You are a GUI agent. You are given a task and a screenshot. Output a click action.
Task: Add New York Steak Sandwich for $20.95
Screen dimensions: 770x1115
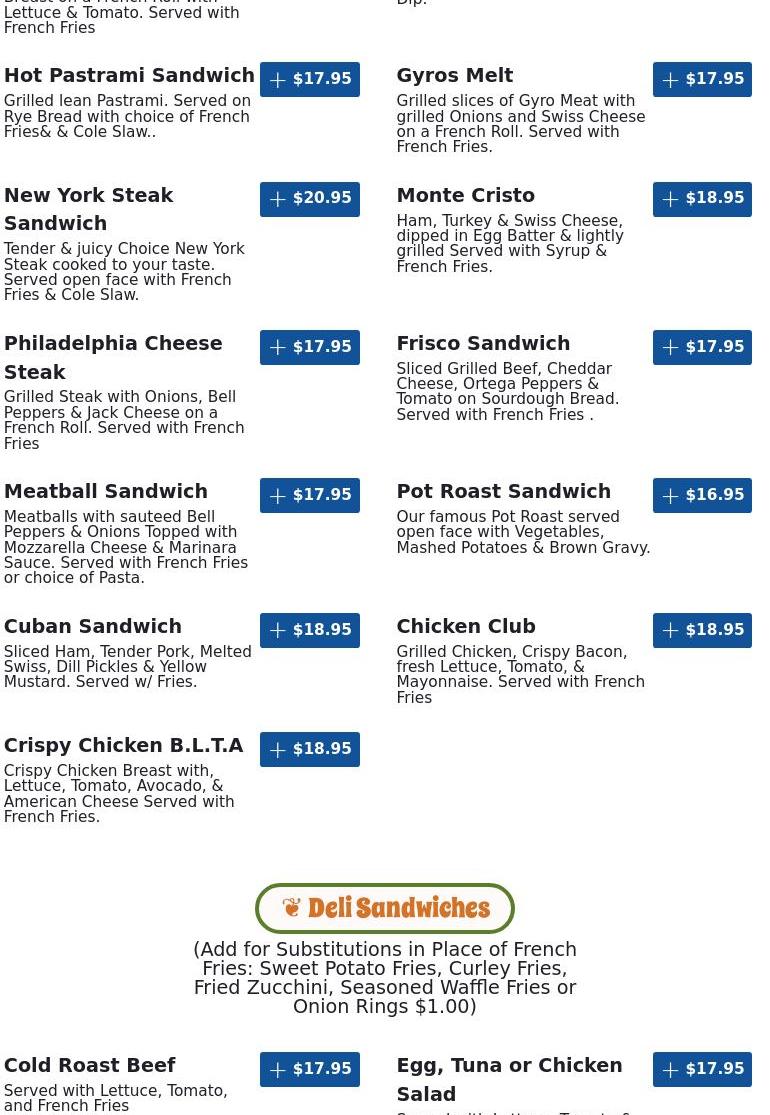click(309, 199)
